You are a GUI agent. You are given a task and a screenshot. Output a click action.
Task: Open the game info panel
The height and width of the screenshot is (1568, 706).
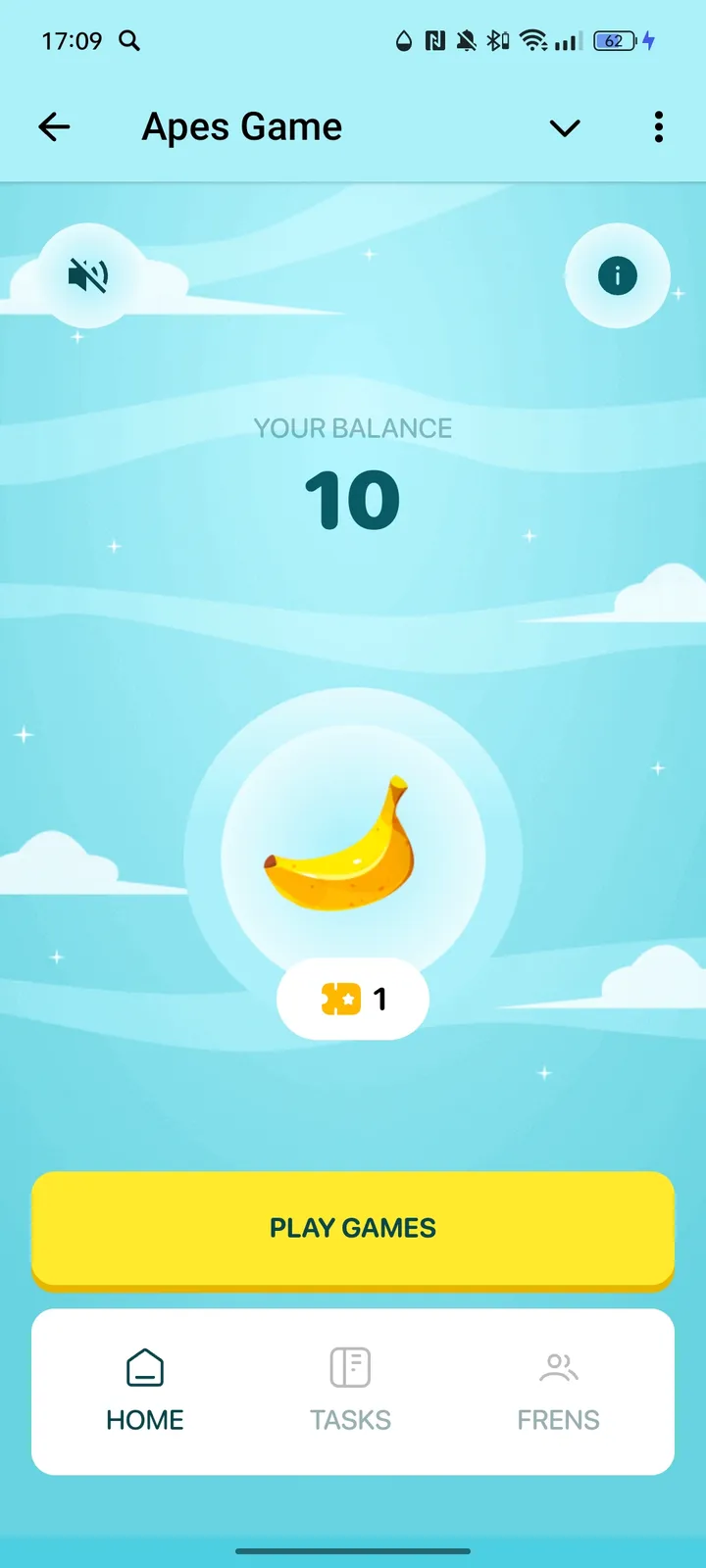(x=618, y=275)
